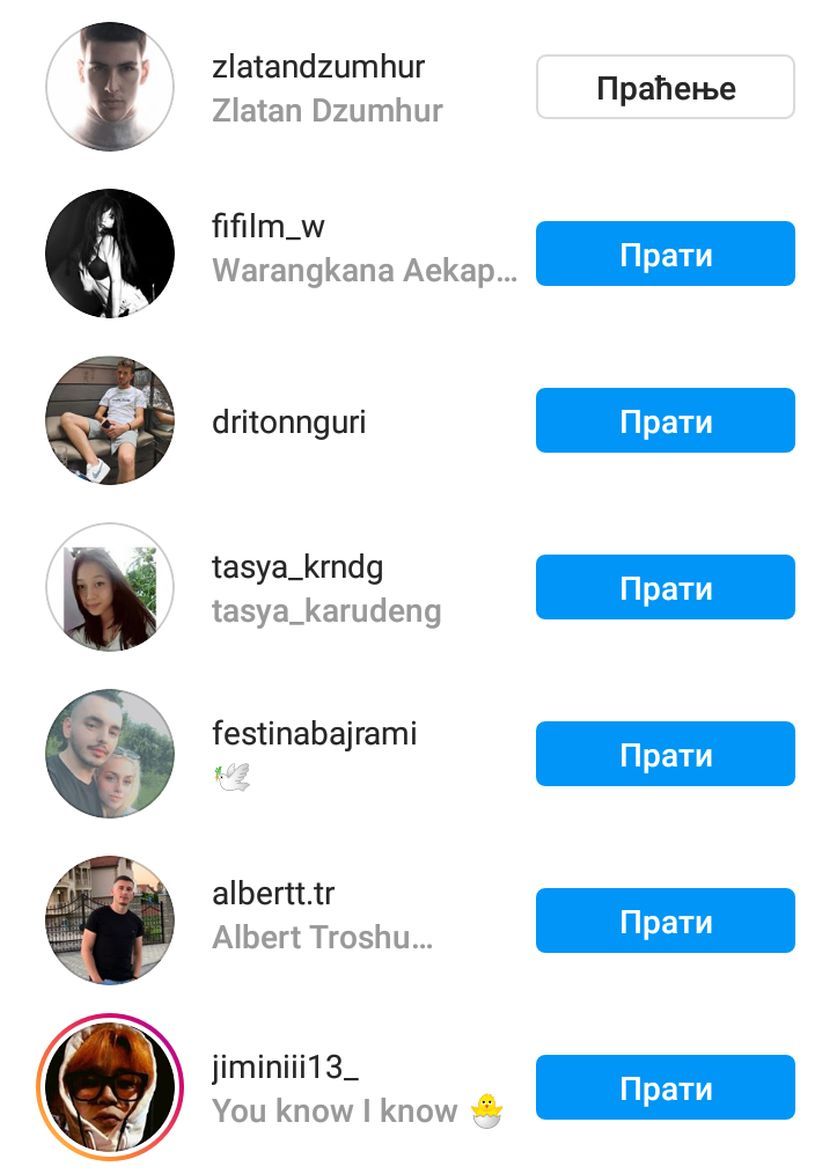Follow jiminiii13_ account

tap(665, 1088)
